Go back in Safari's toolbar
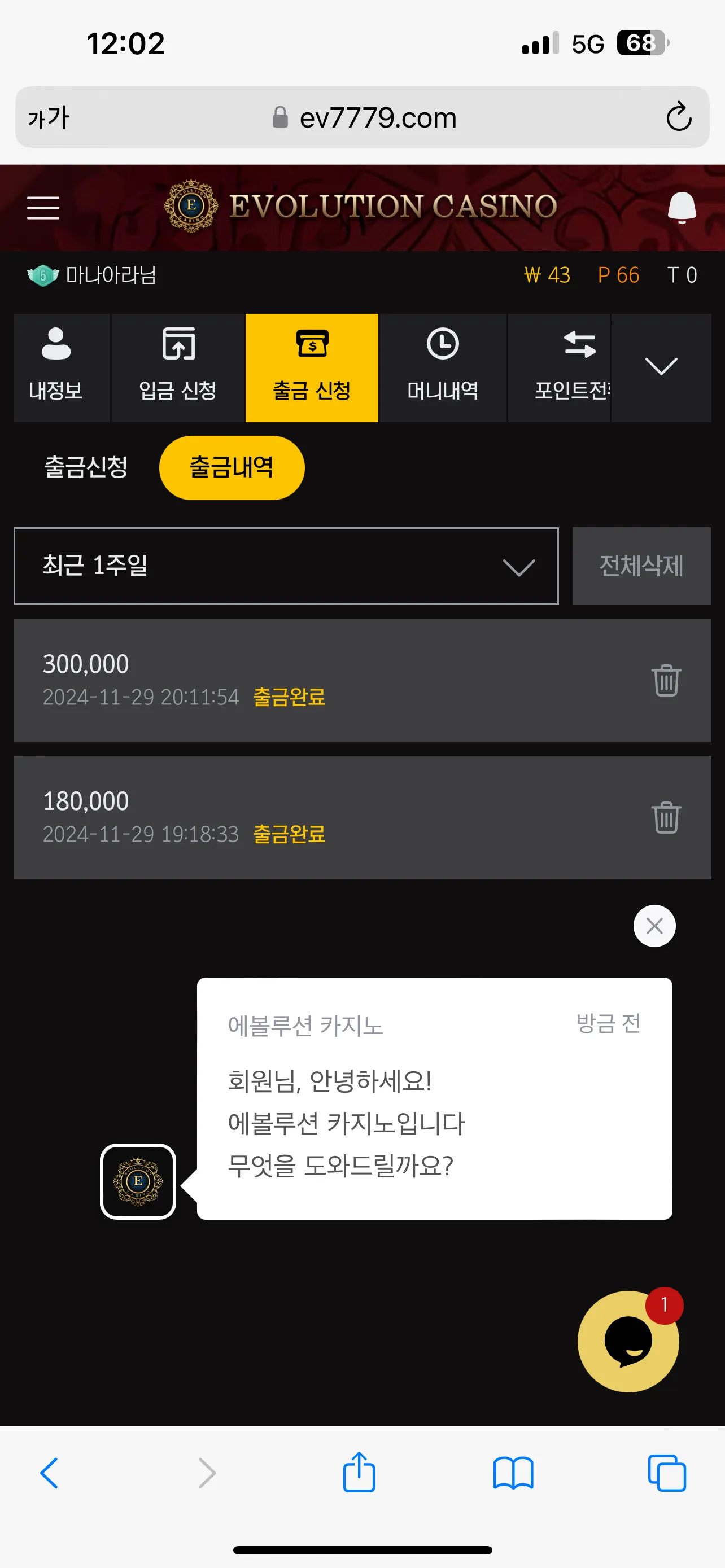The width and height of the screenshot is (725, 1568). click(x=49, y=1473)
